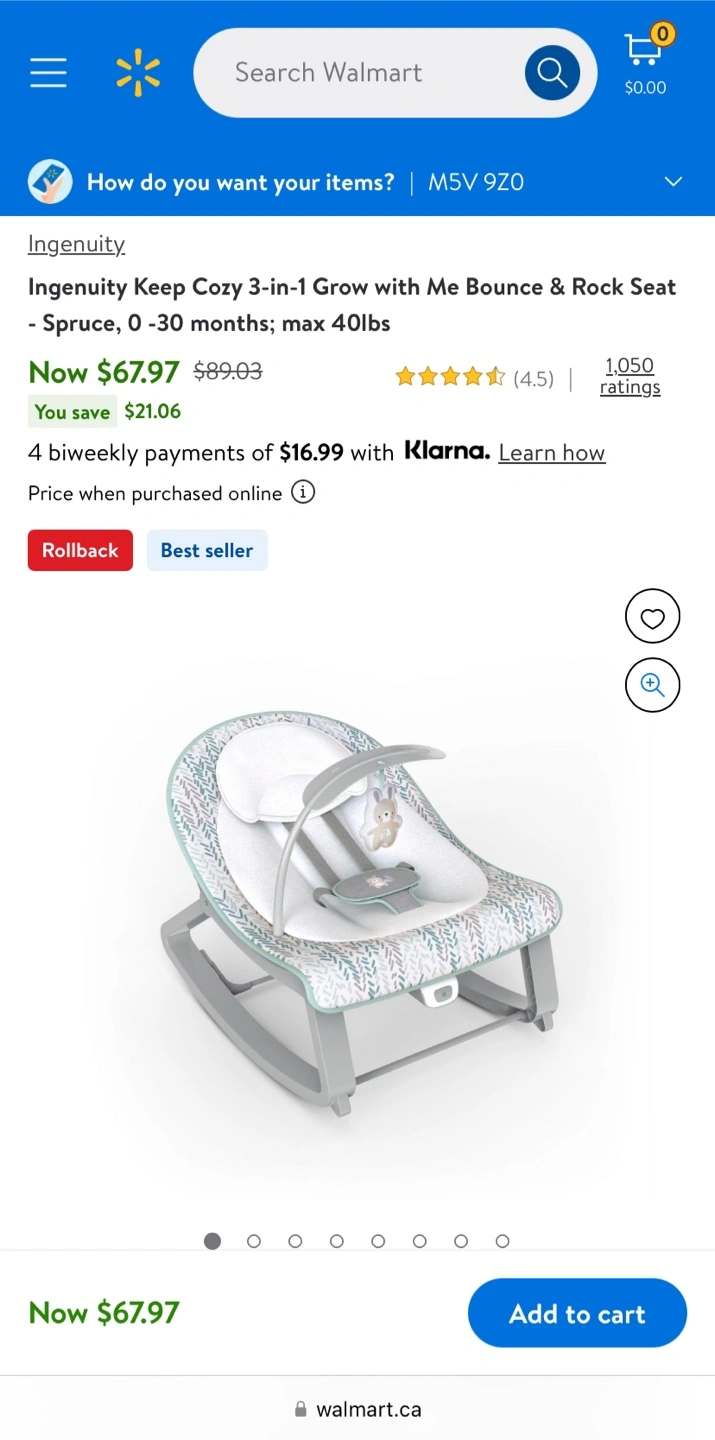Tap the blue search magnifier button

point(552,73)
